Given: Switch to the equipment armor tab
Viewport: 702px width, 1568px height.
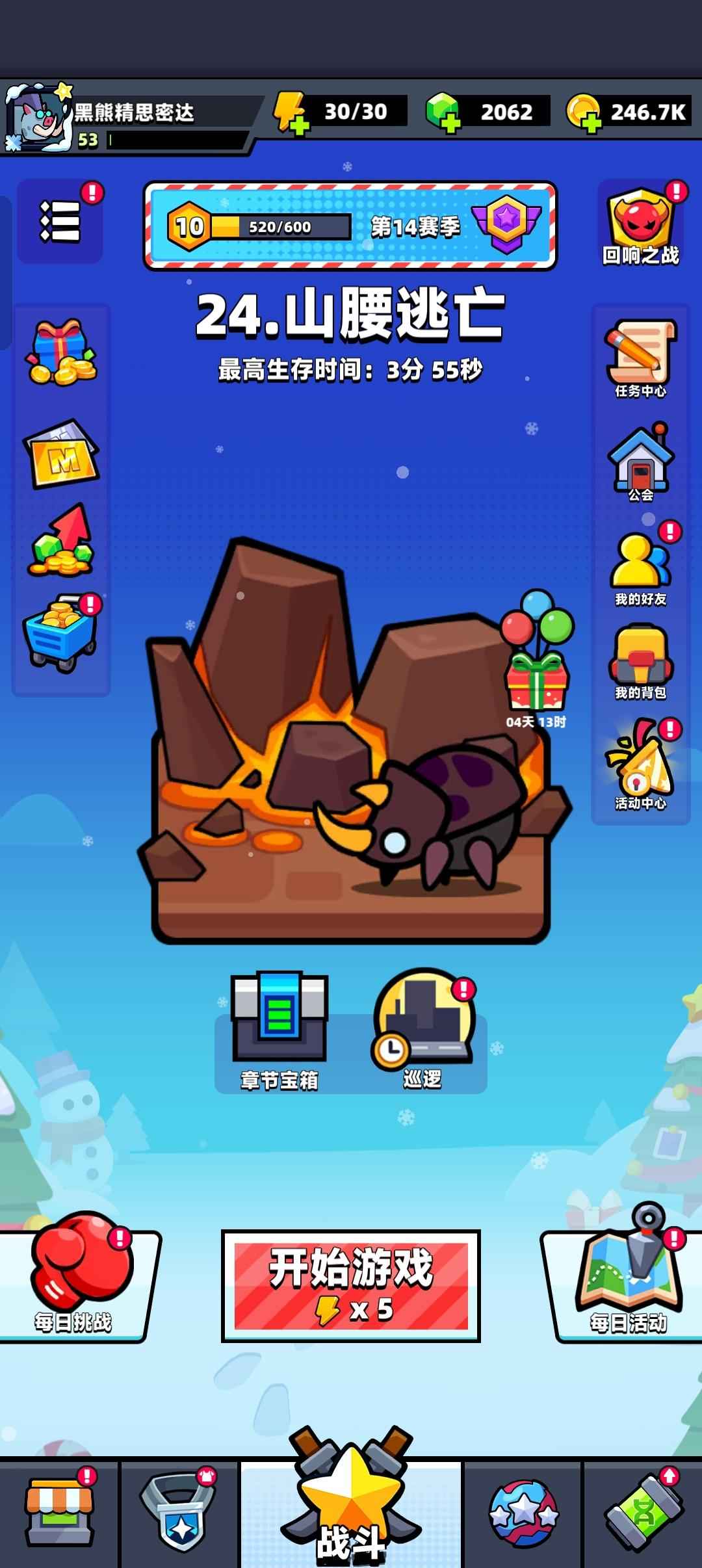Looking at the screenshot, I should (x=180, y=1513).
